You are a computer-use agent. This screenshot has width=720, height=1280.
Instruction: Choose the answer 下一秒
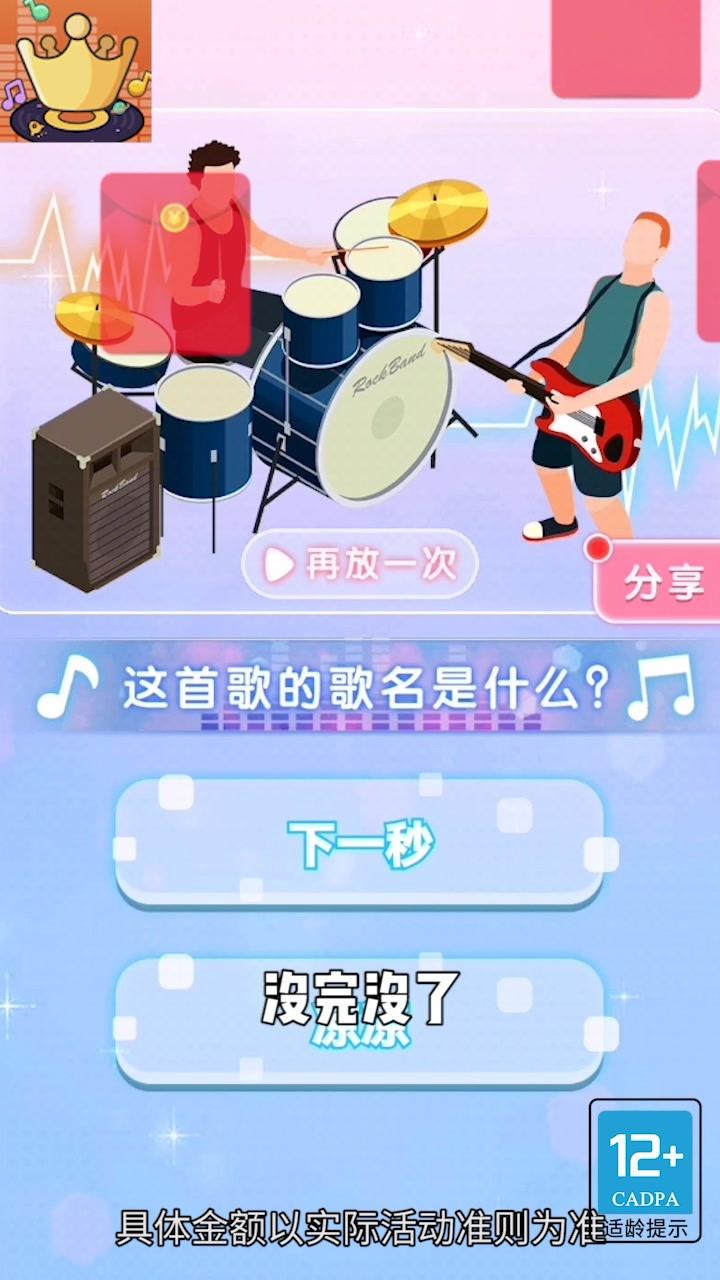click(x=360, y=845)
